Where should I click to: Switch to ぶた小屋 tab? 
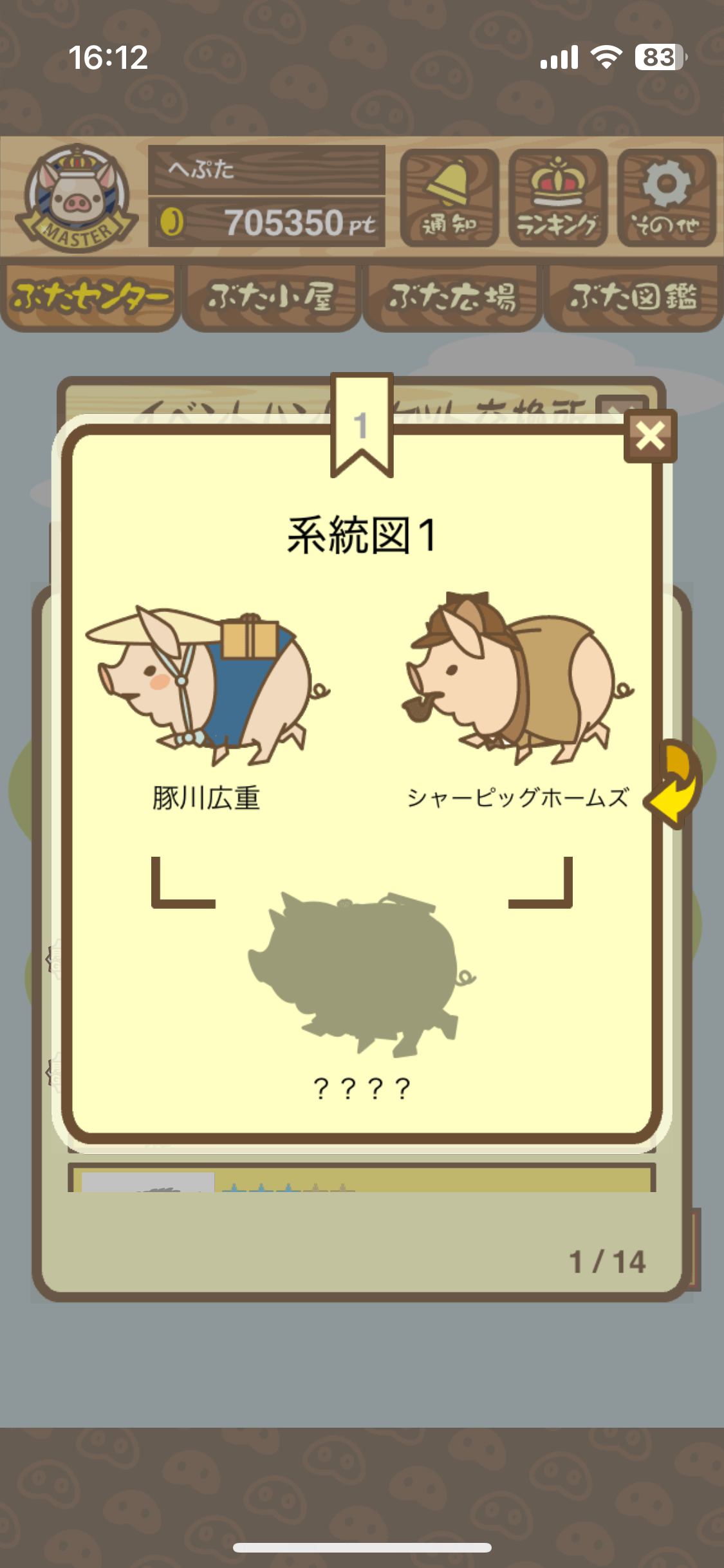click(x=271, y=297)
